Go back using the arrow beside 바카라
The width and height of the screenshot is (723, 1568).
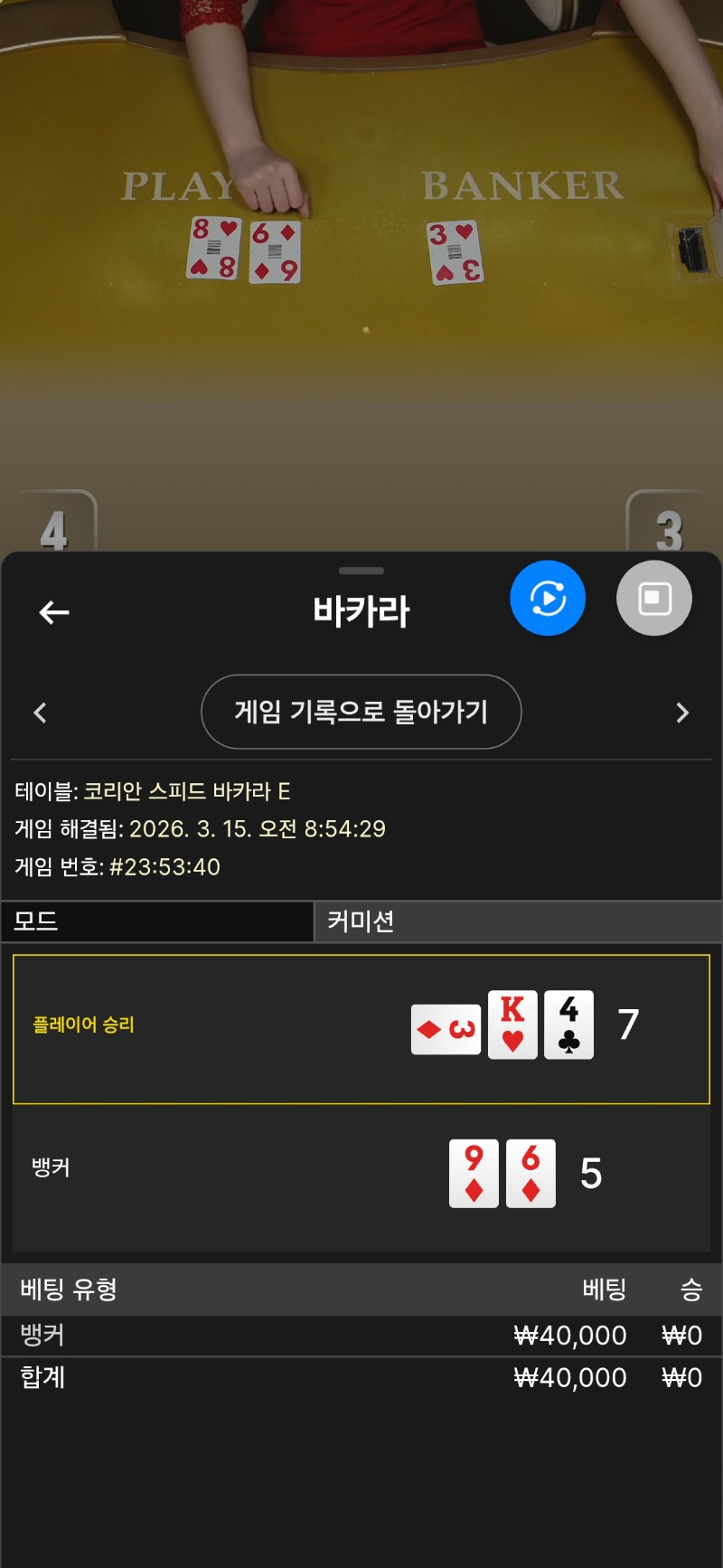point(54,612)
